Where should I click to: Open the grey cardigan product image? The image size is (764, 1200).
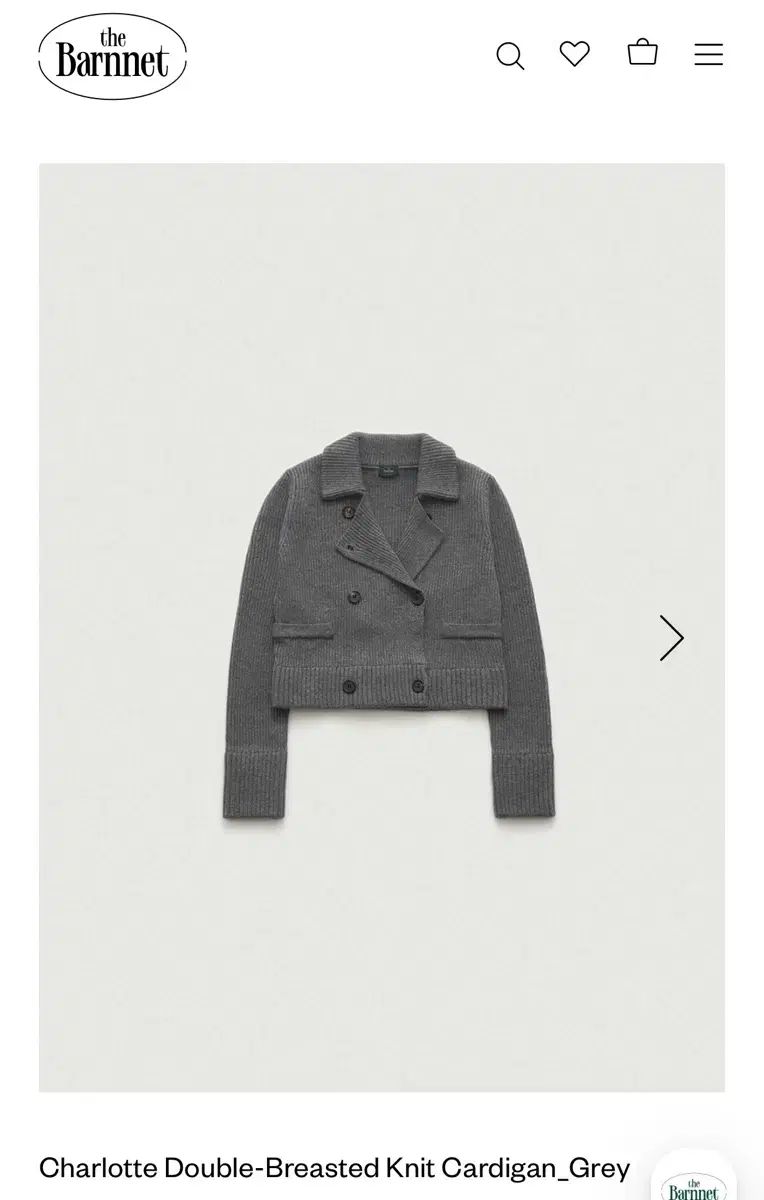click(x=388, y=625)
